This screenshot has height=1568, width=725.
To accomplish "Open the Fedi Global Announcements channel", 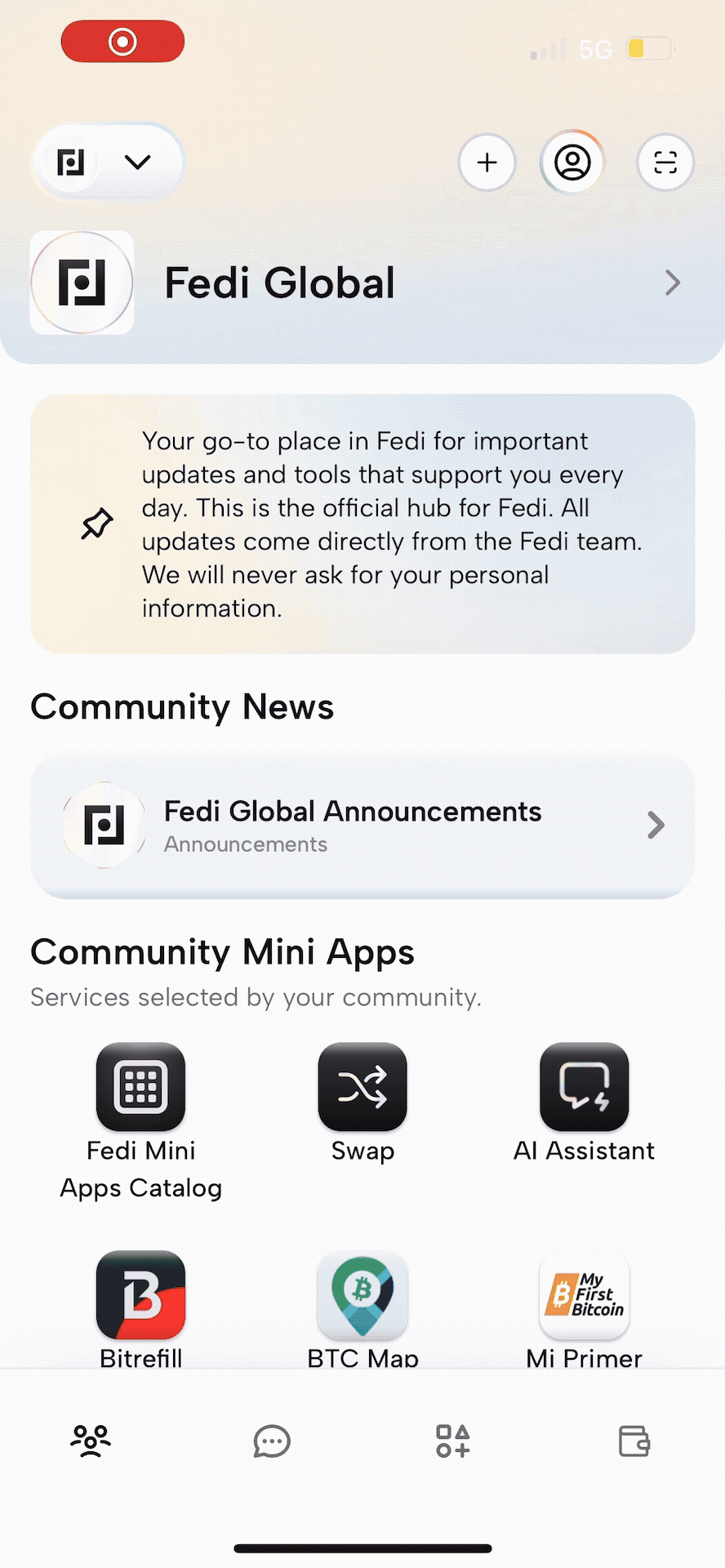I will pos(353,825).
